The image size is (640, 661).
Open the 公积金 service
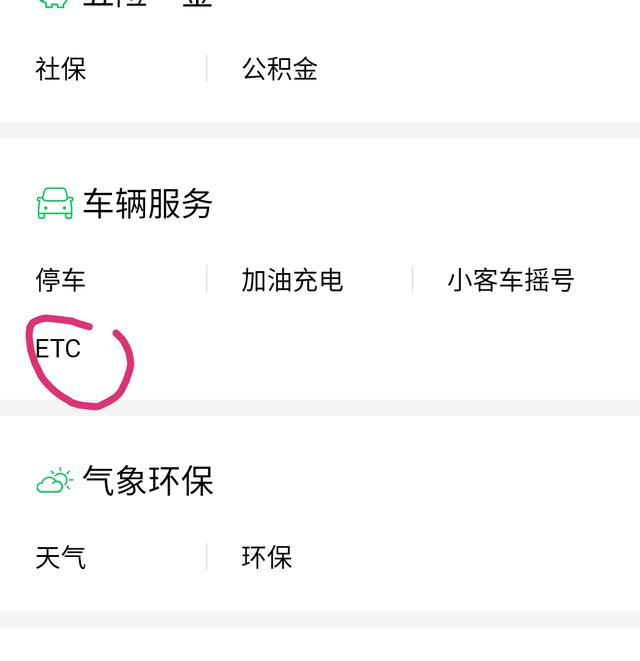pyautogui.click(x=279, y=69)
